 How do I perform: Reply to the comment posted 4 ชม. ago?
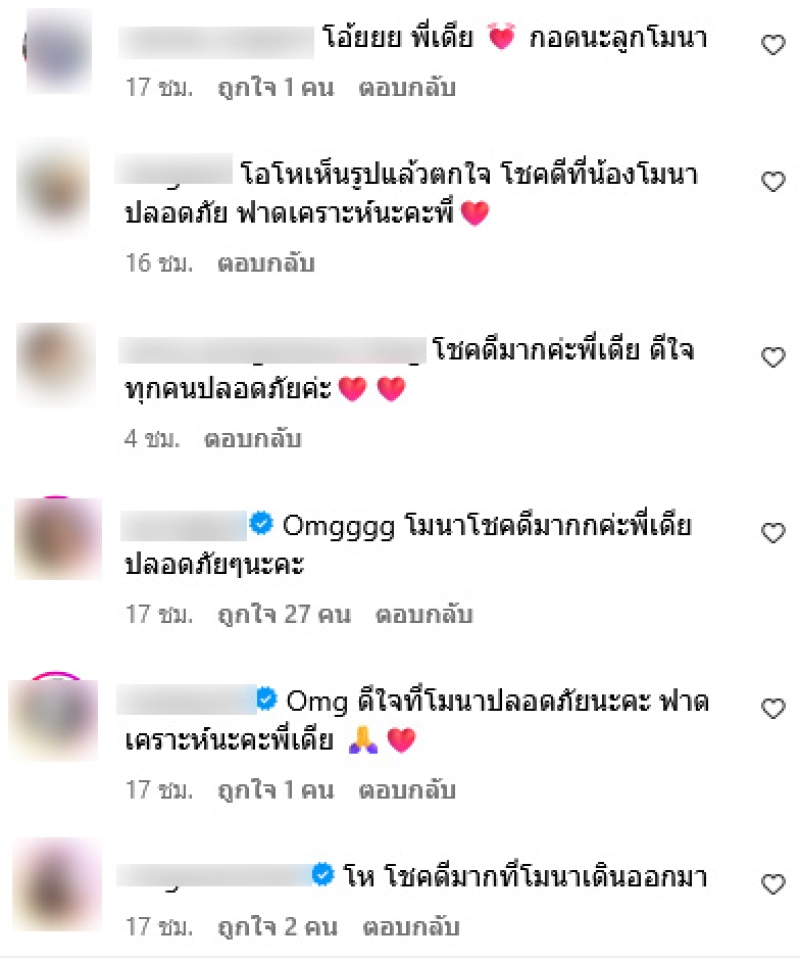click(252, 439)
